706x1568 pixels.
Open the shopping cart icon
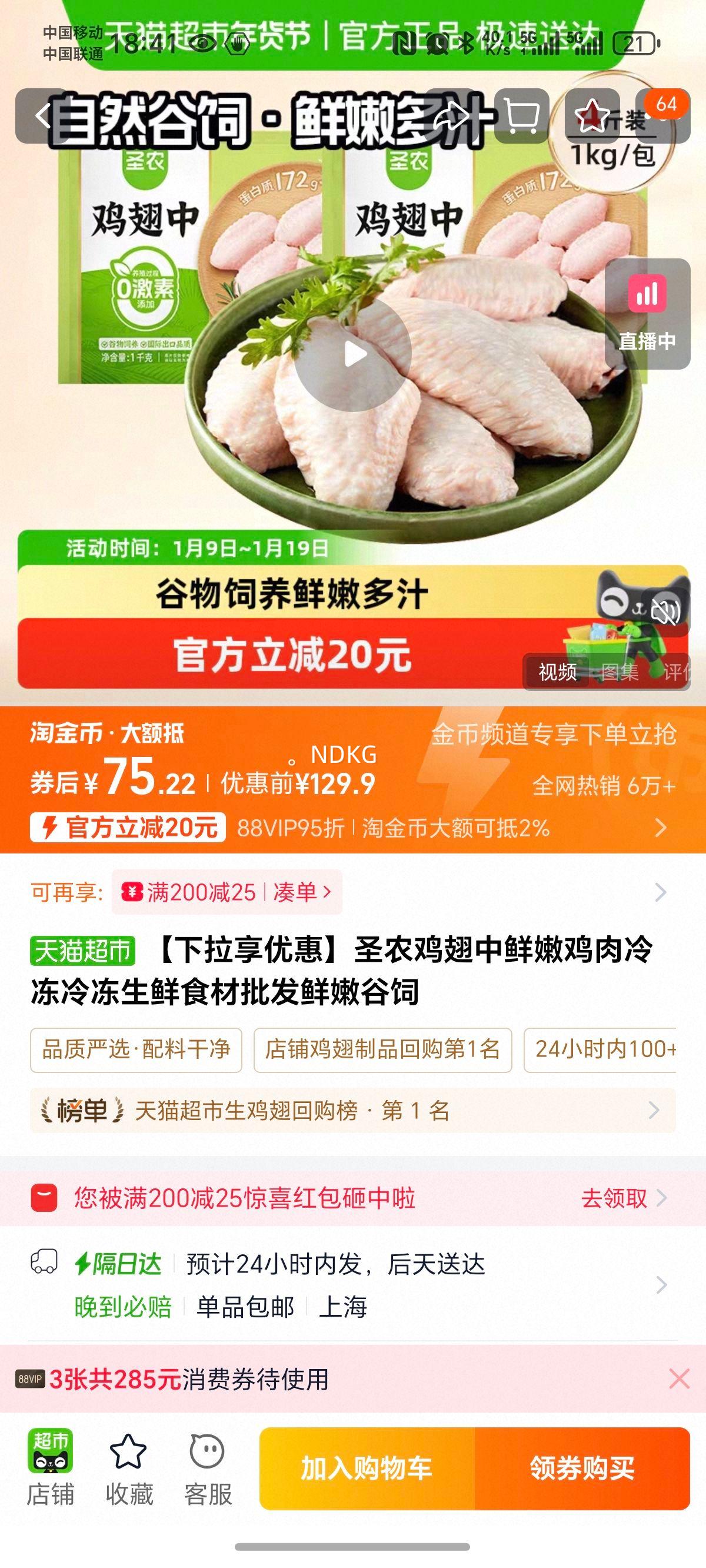point(522,115)
